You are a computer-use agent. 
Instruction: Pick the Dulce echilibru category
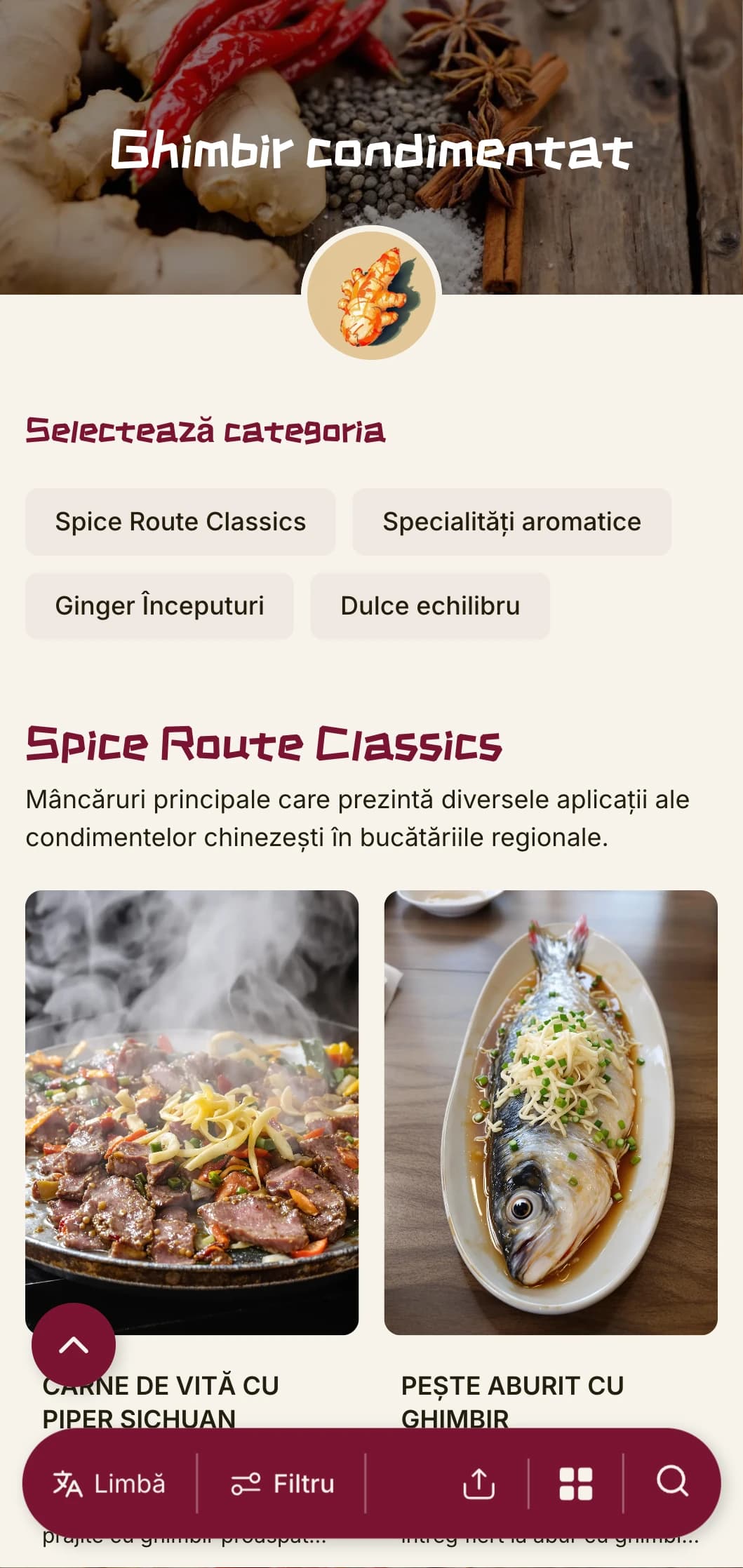pyautogui.click(x=430, y=606)
